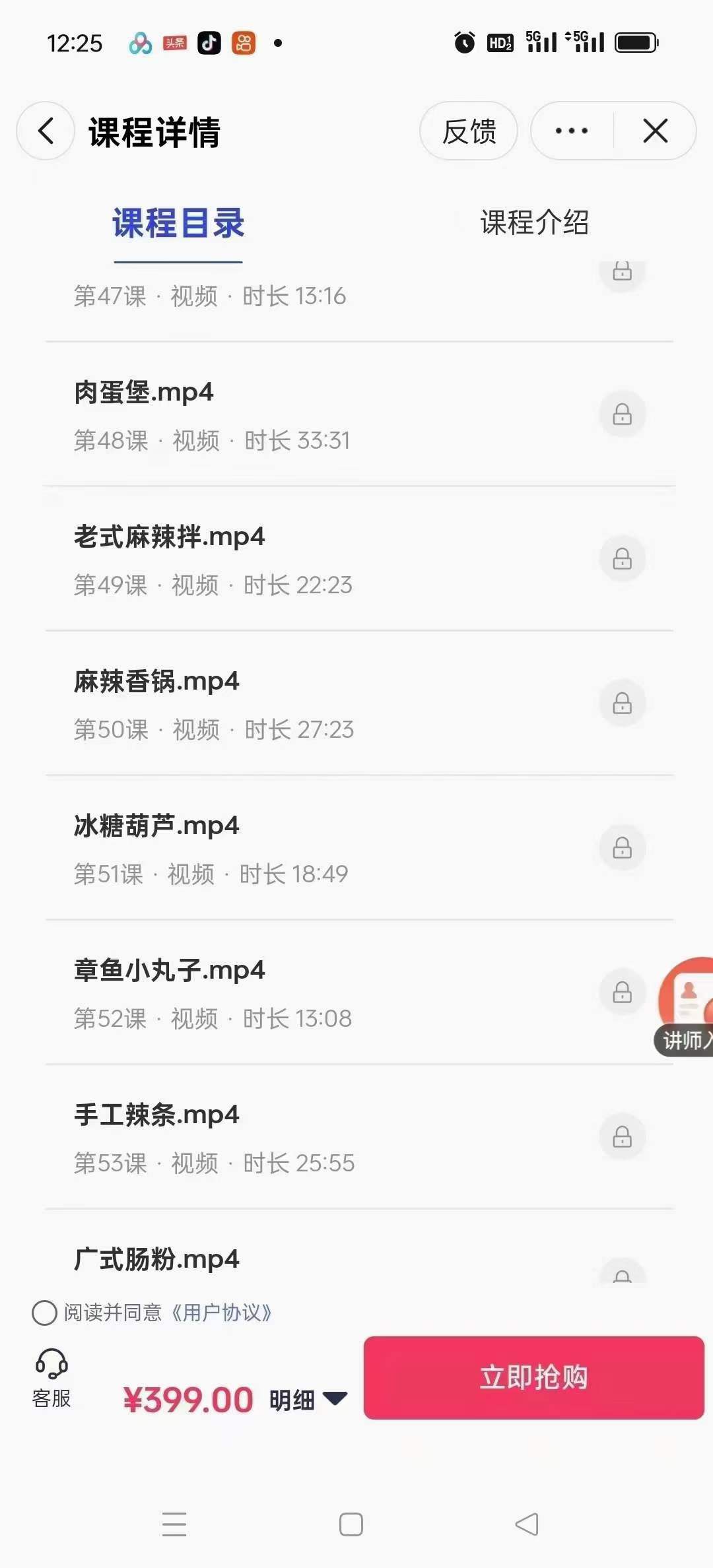
Task: Tap the lock icon on 肉蛋堡.mp4
Action: click(x=623, y=414)
